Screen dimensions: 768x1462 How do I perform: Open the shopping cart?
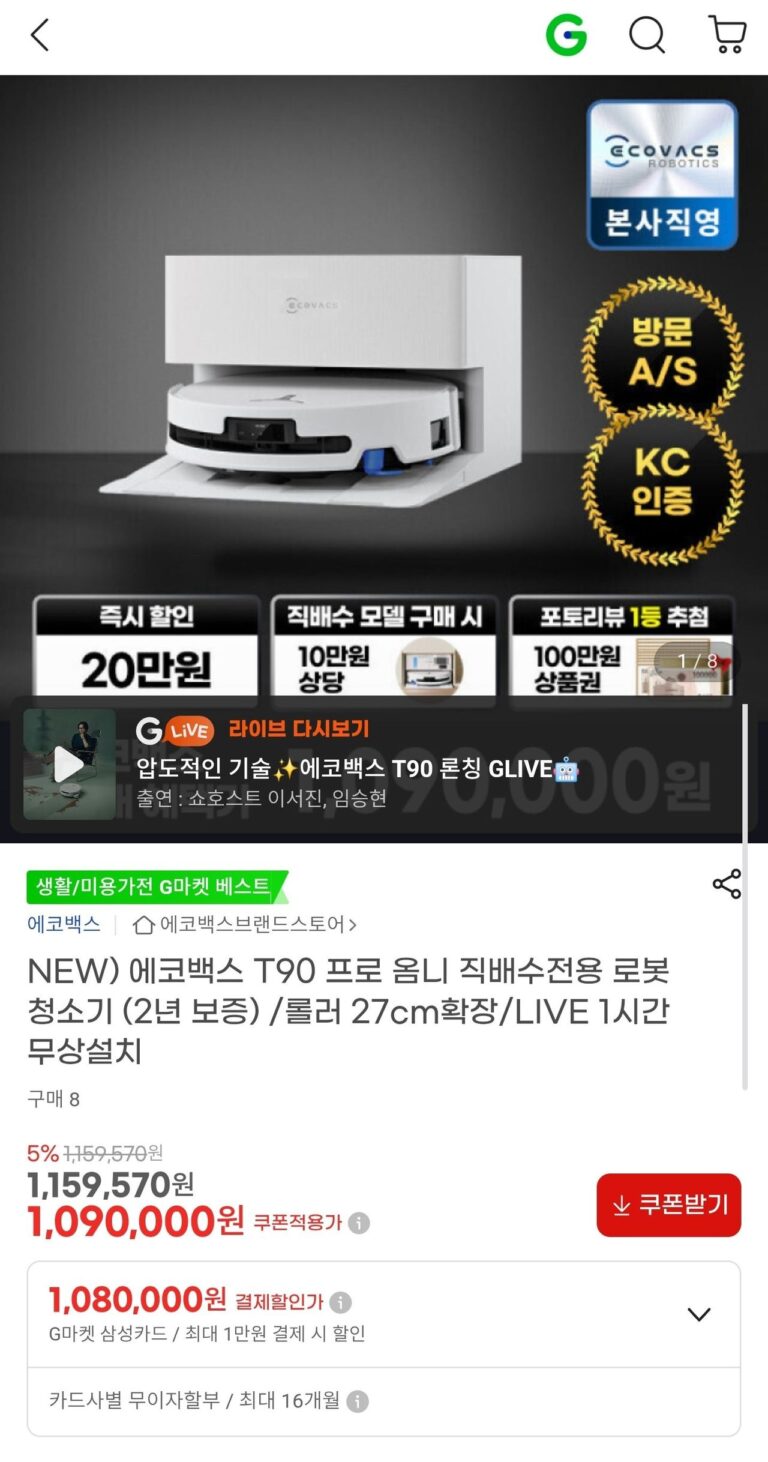727,36
